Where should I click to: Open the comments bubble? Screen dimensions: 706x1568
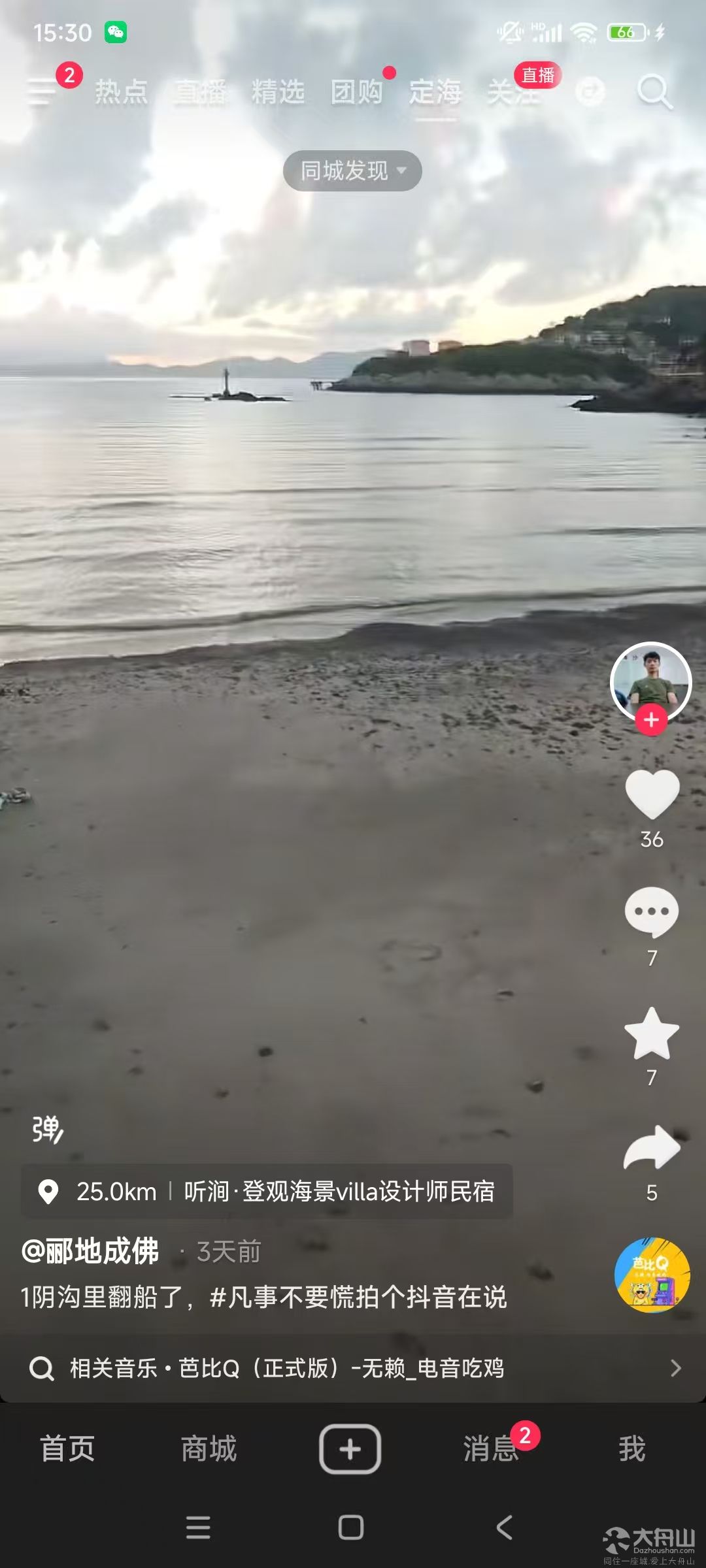(x=652, y=912)
